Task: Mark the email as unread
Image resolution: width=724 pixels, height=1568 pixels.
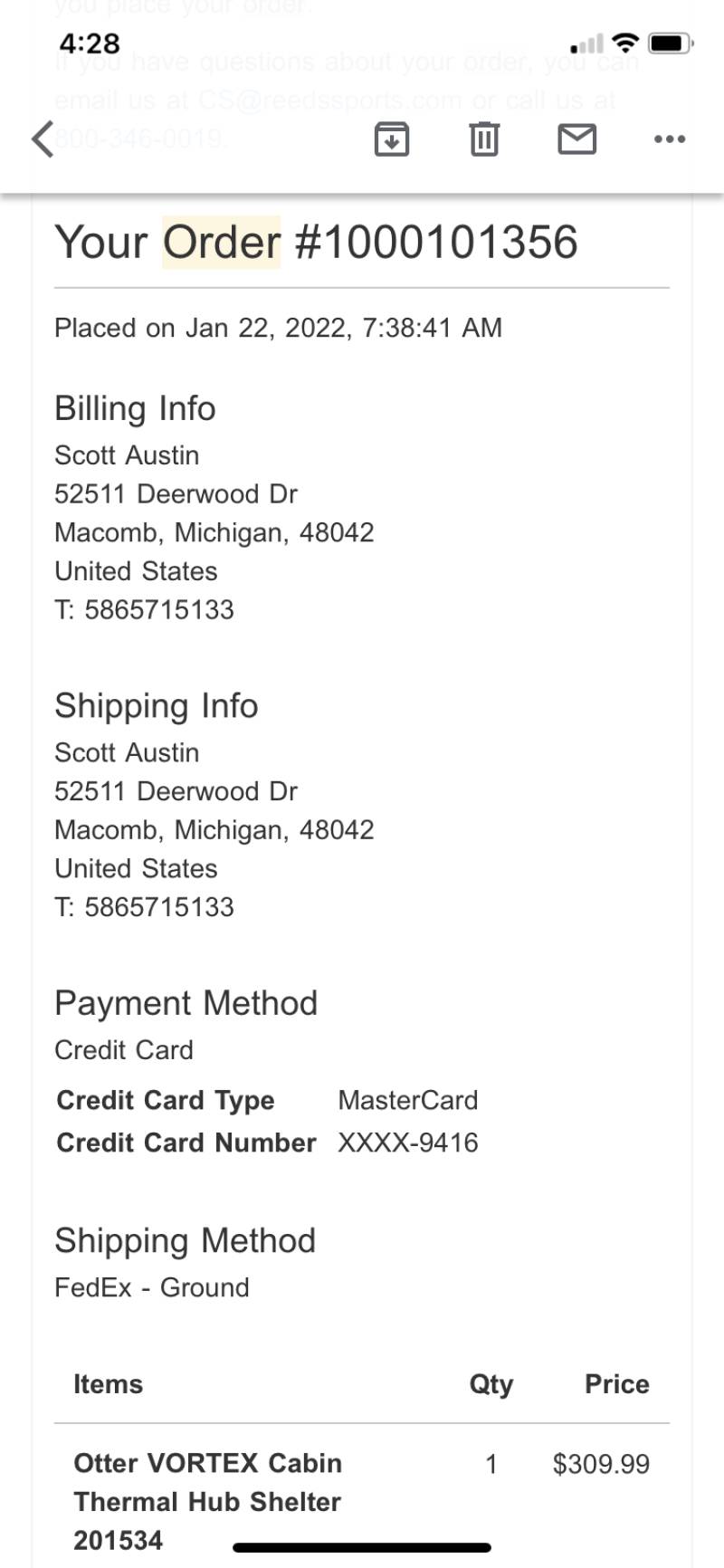Action: [576, 139]
